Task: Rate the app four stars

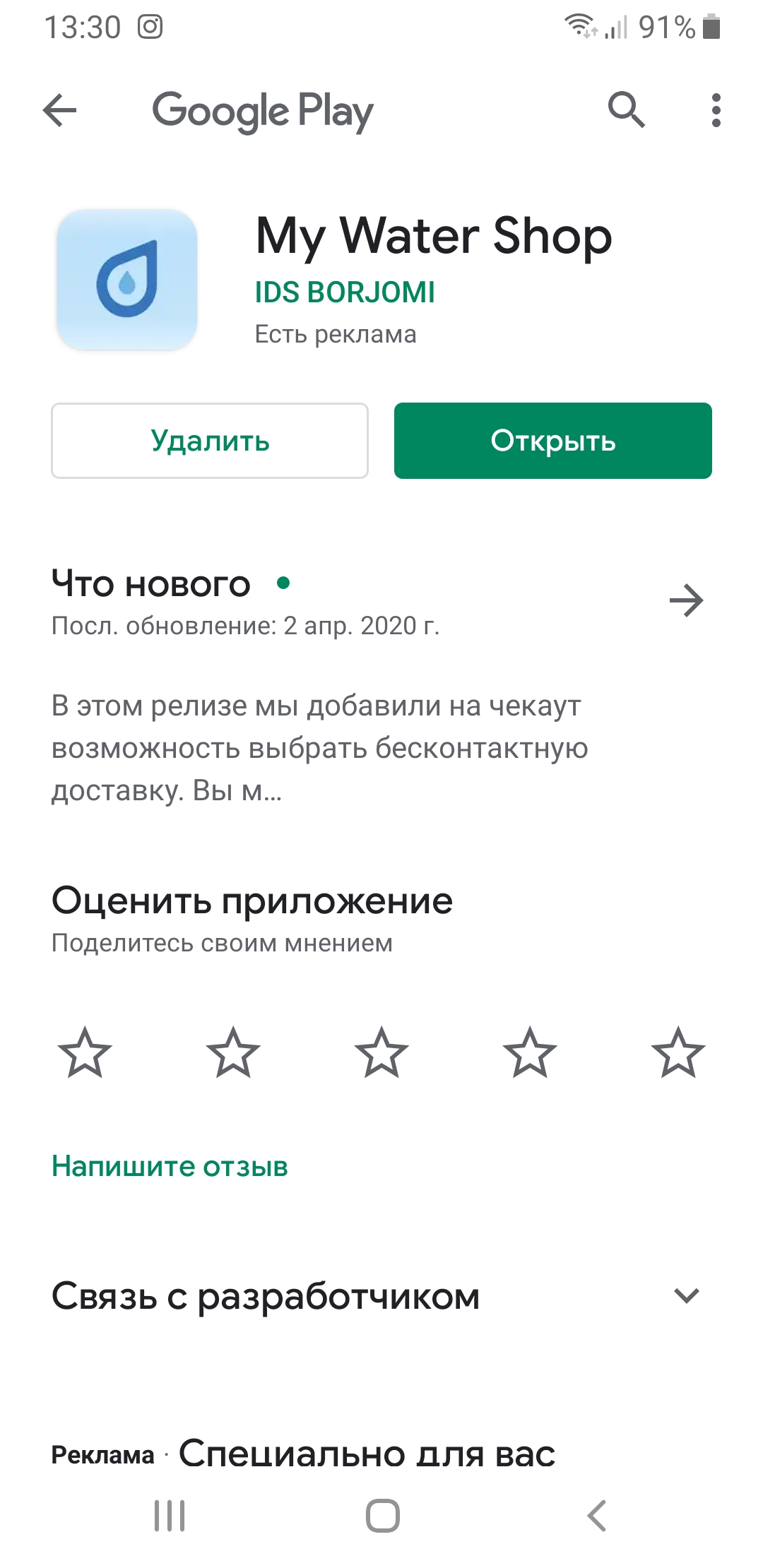Action: tap(530, 1053)
